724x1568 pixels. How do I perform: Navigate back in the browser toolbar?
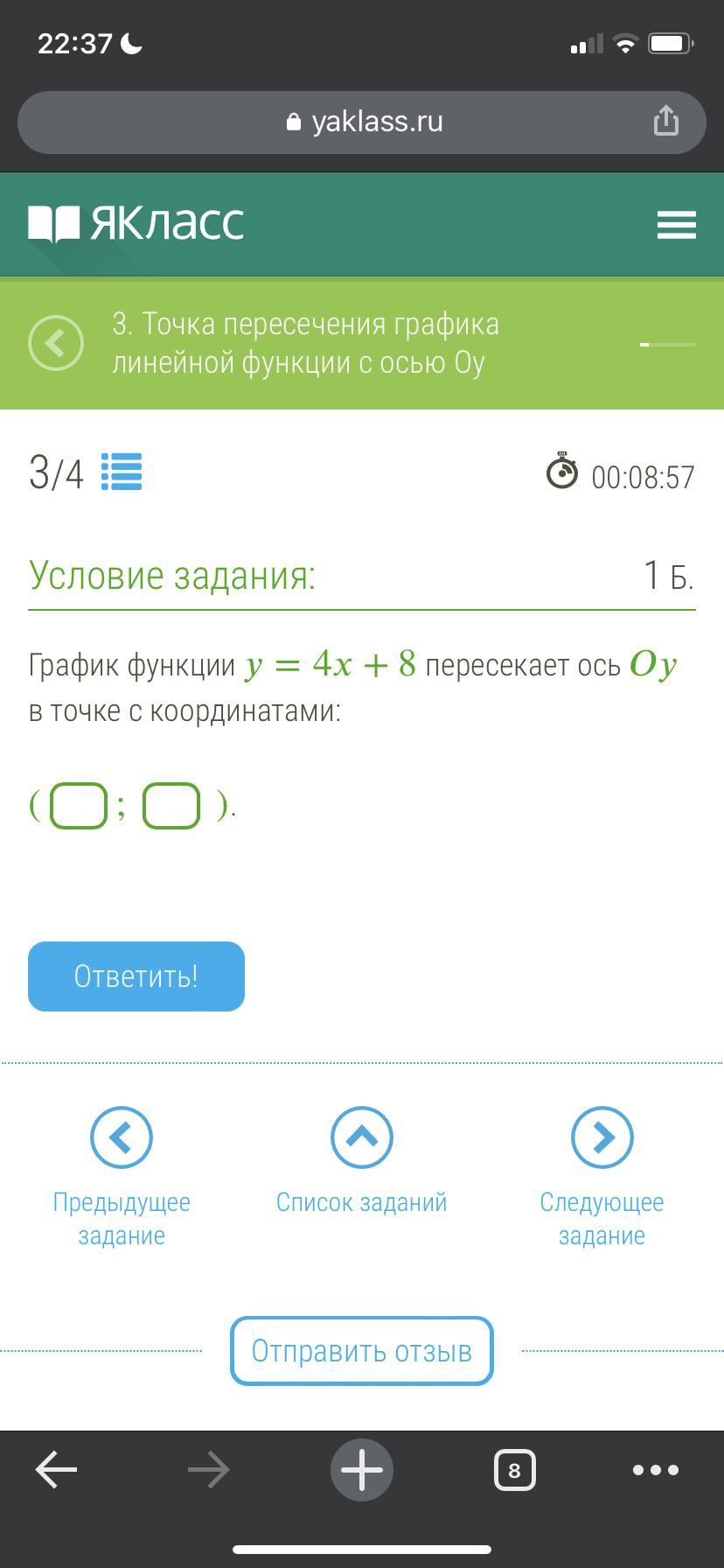(56, 1470)
